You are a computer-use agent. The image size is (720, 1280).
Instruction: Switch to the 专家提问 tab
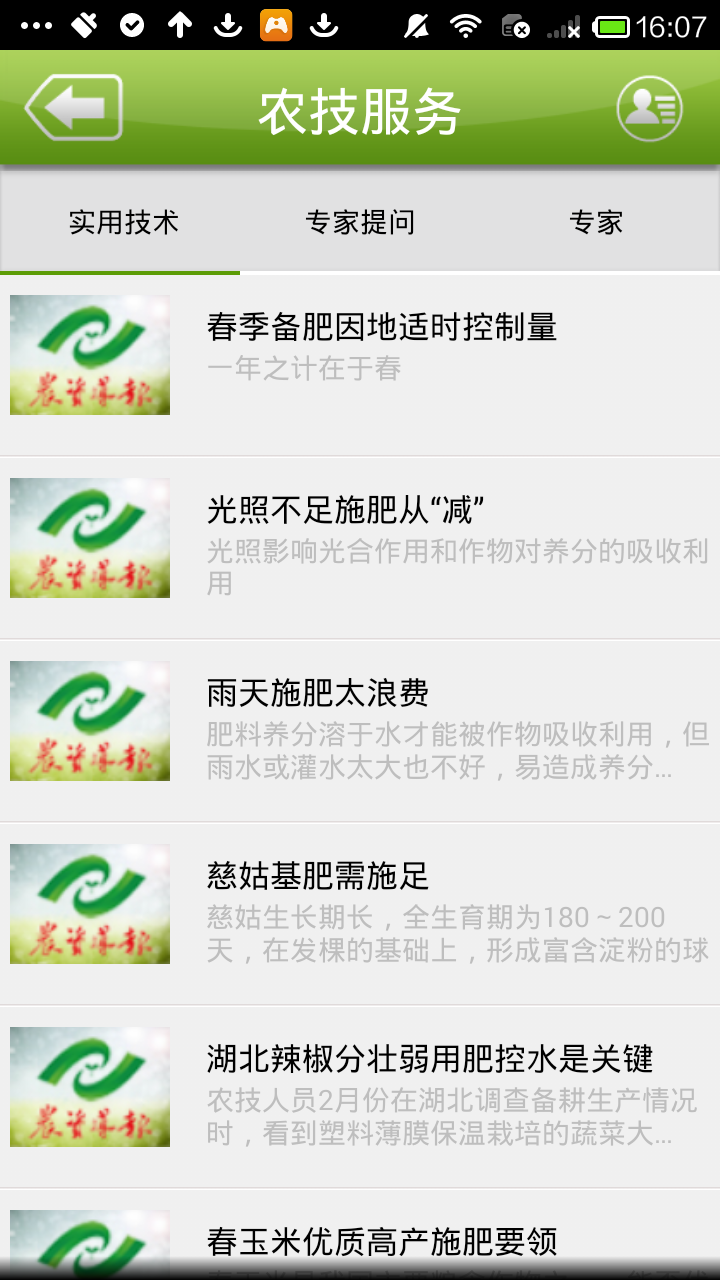pos(360,222)
